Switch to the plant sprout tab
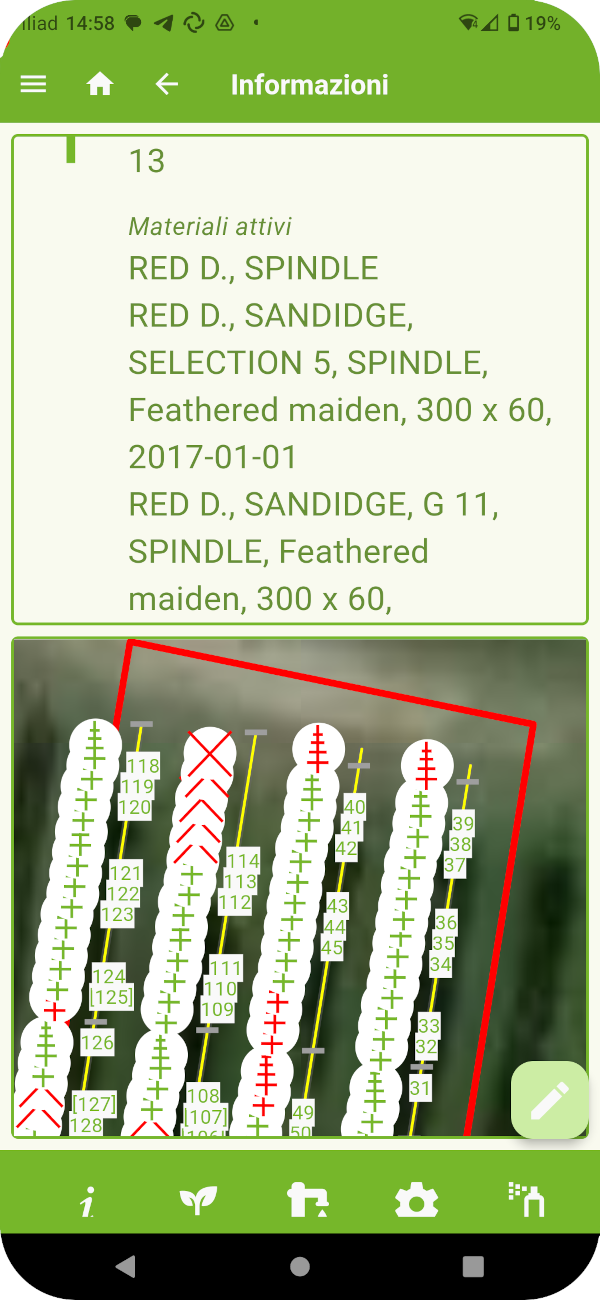The image size is (600, 1300). click(198, 1200)
